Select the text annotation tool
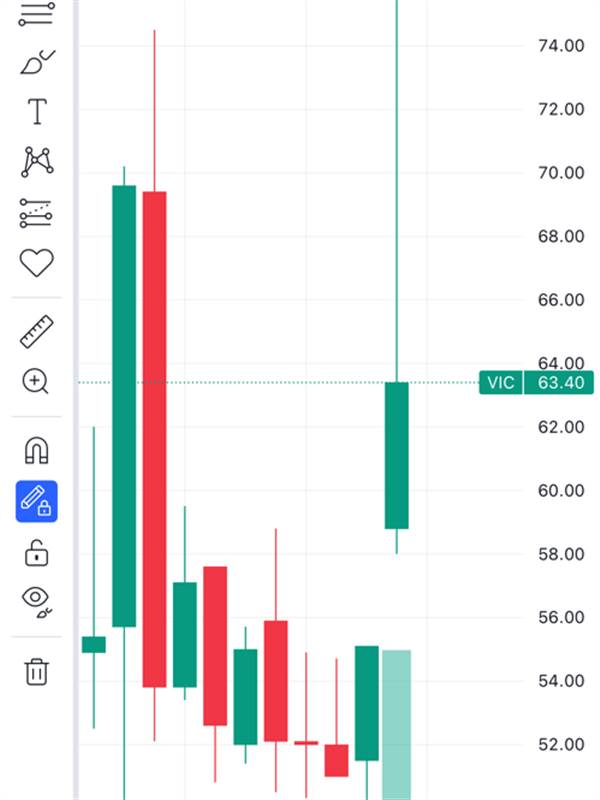 click(37, 111)
